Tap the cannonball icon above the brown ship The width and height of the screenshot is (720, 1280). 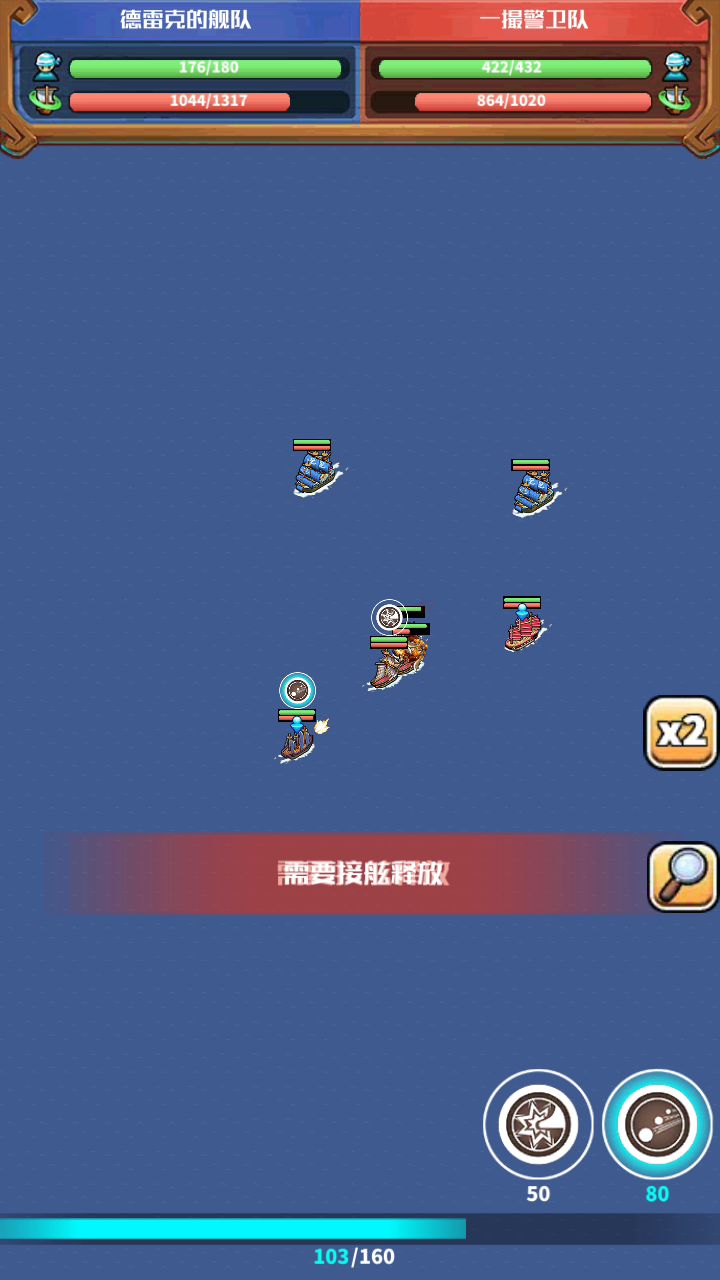[x=297, y=690]
